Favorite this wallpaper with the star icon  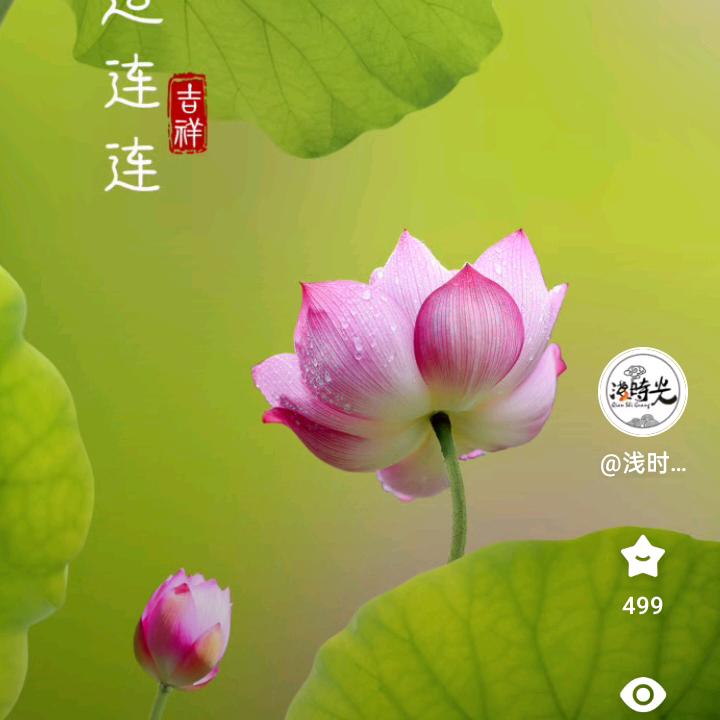pyautogui.click(x=642, y=558)
